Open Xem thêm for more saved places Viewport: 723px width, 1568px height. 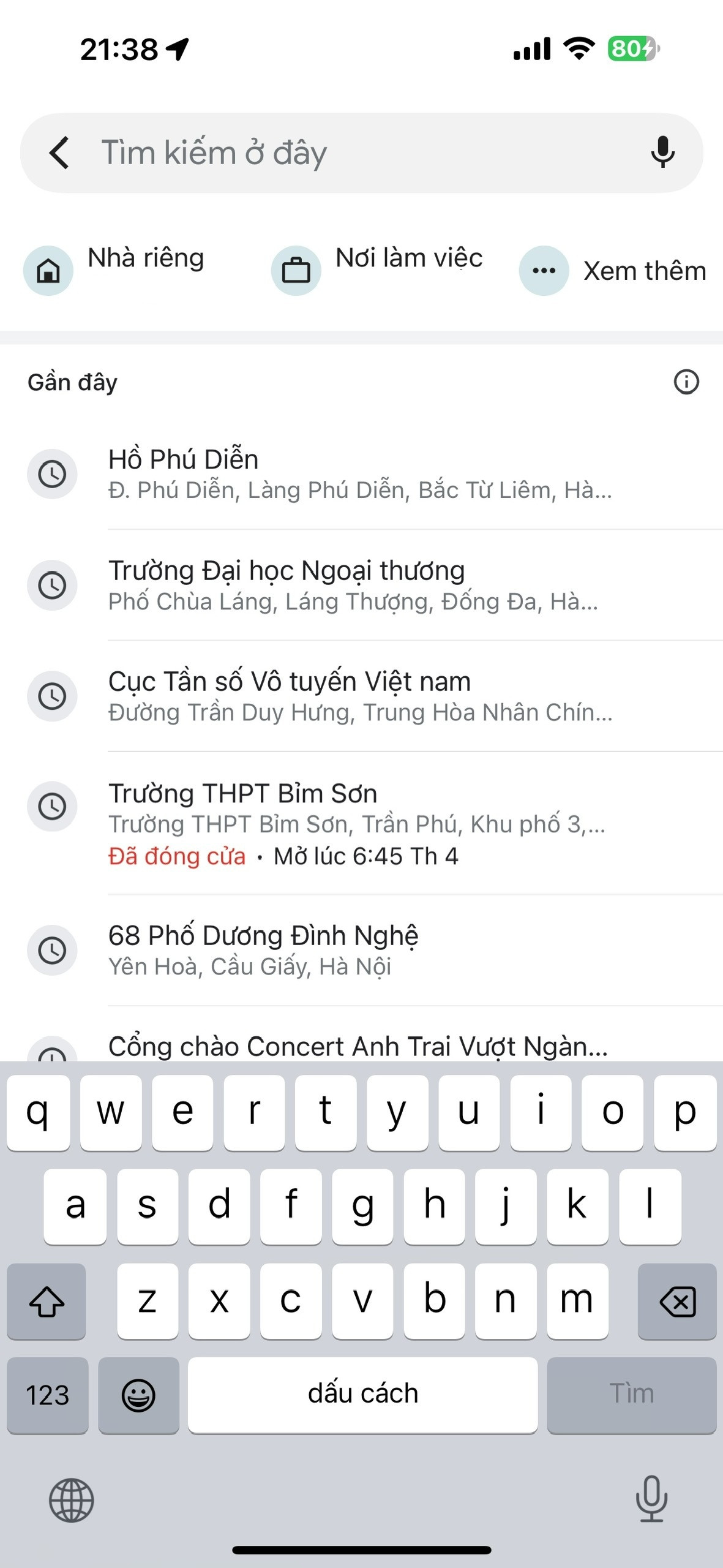click(612, 270)
